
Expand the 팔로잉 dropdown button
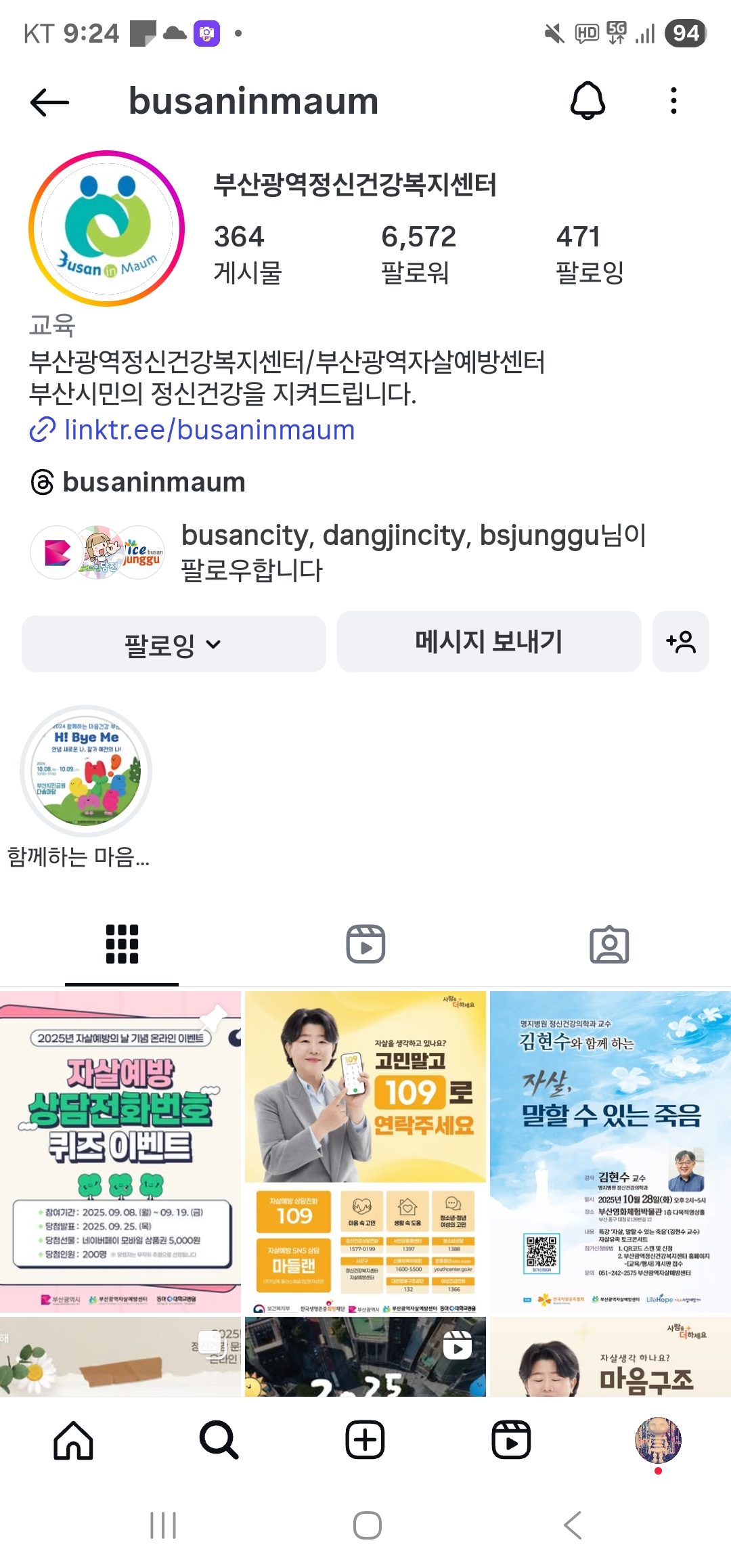173,644
